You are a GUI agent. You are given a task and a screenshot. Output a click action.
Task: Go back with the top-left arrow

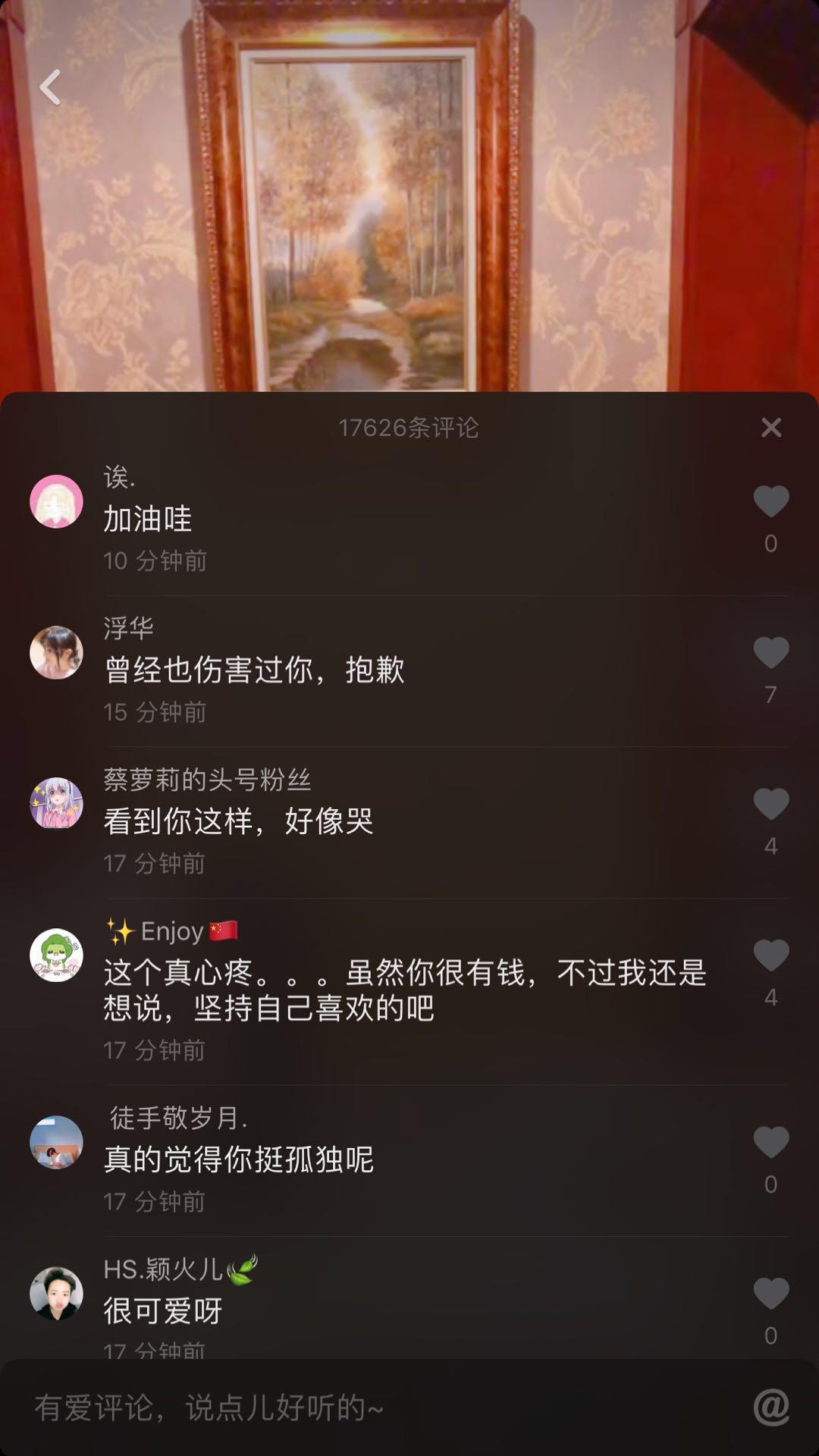[x=51, y=87]
